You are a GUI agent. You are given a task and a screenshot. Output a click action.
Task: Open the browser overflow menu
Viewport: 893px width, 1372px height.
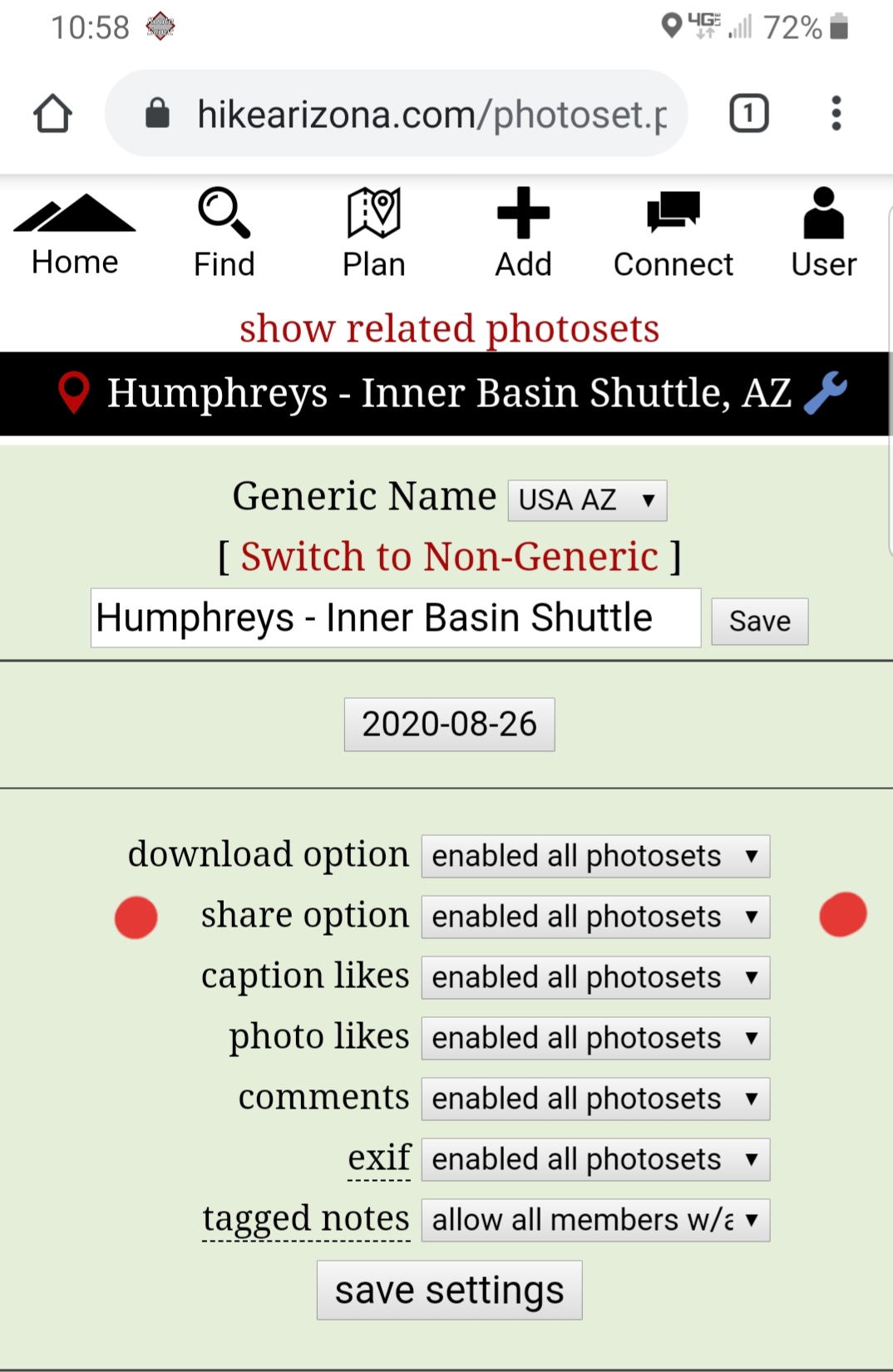pos(836,113)
